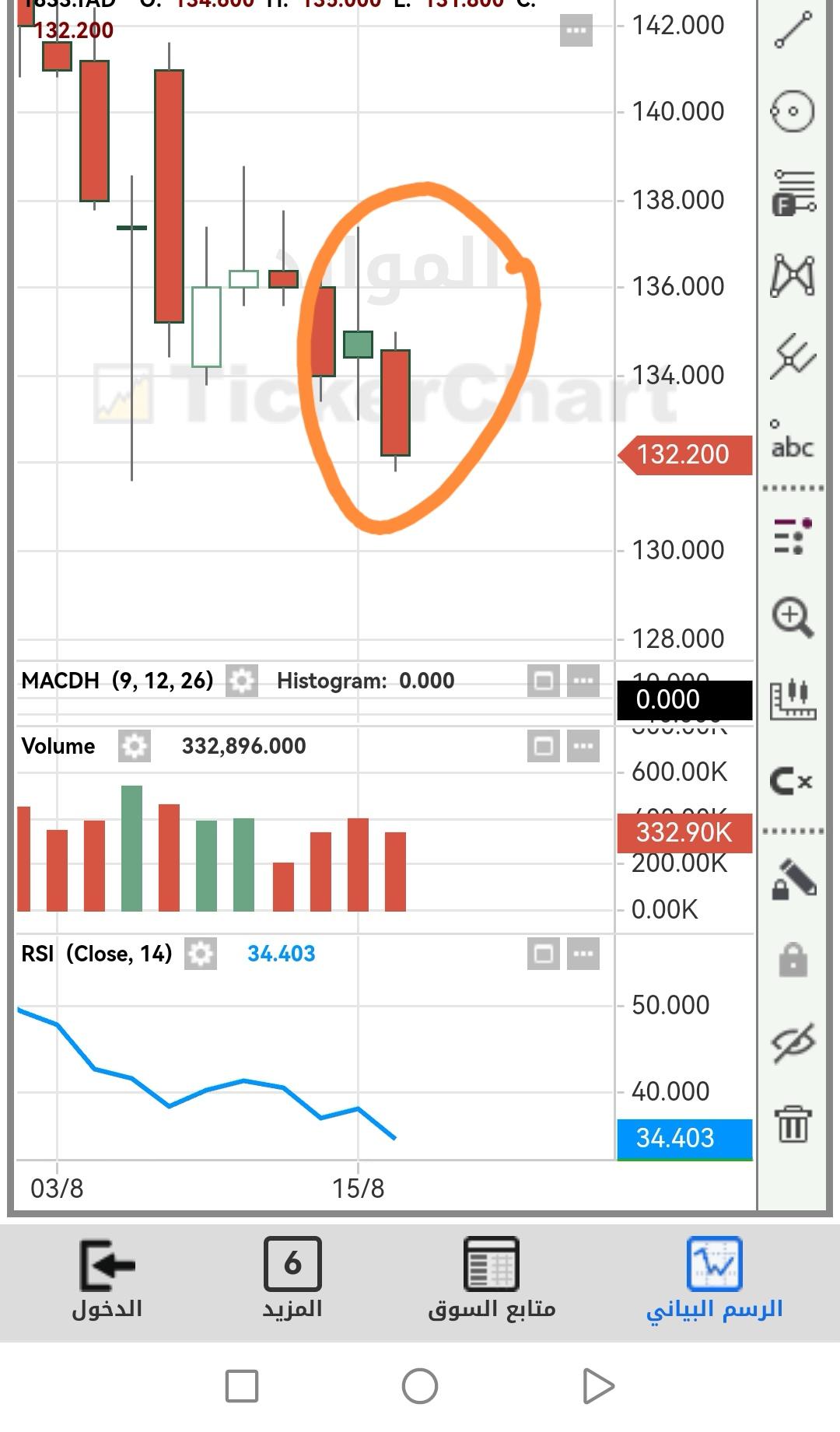Select the pitchfork drawing tool

793,357
